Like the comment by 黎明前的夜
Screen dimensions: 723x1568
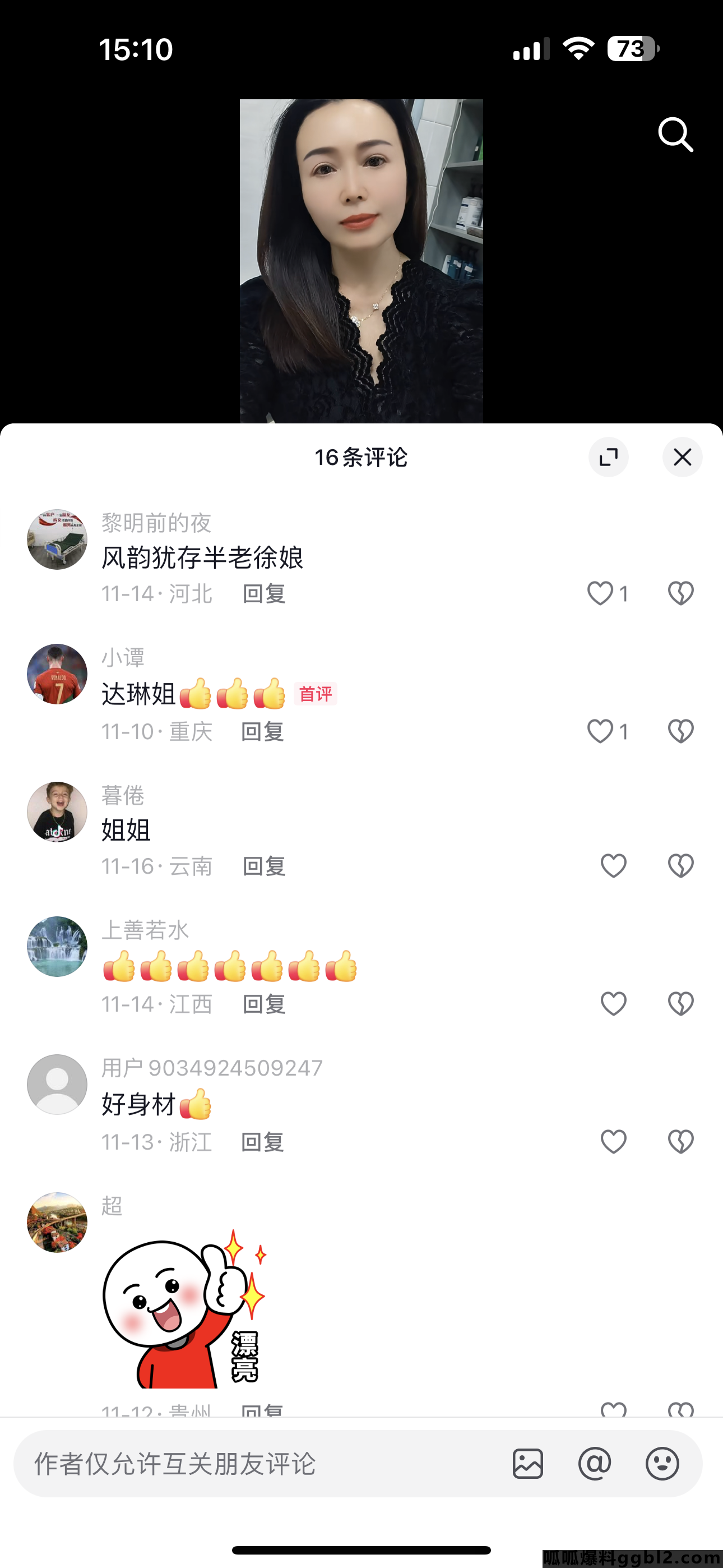600,593
